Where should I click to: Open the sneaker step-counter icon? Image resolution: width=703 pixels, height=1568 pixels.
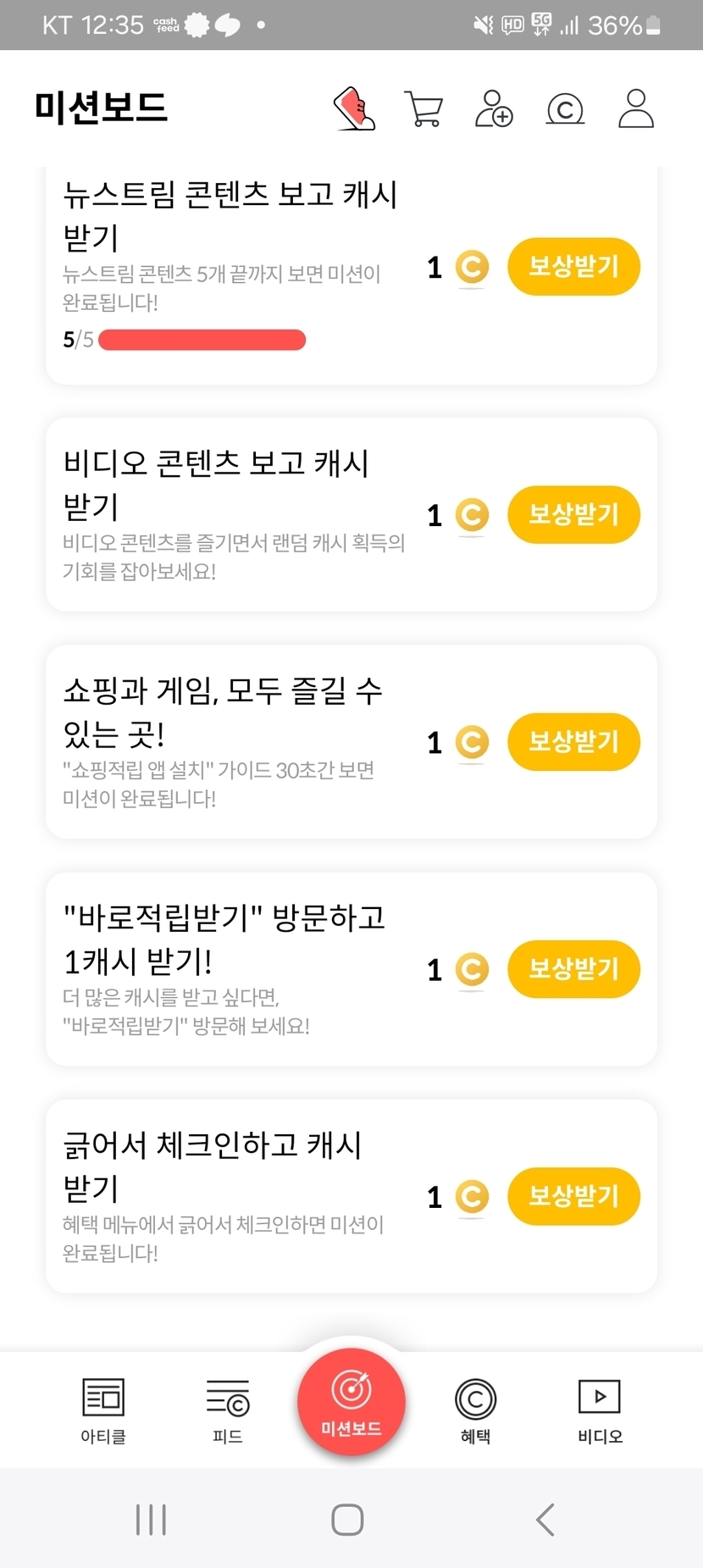354,108
